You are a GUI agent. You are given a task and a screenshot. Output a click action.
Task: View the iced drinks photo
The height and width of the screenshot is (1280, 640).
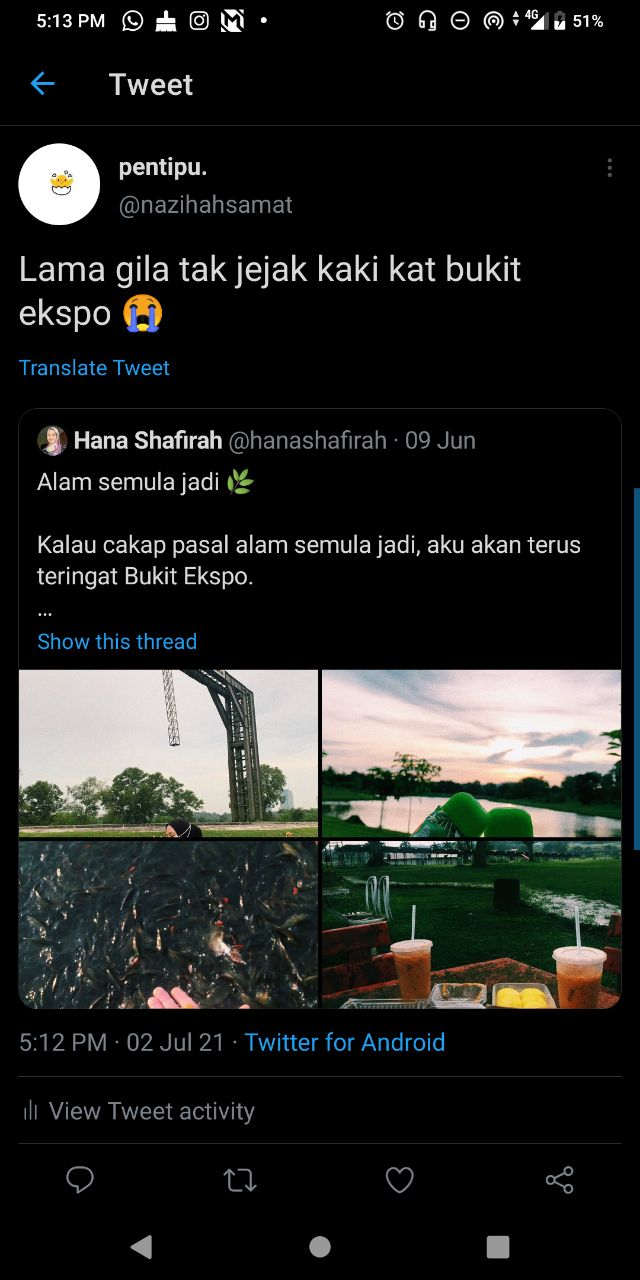pos(471,924)
